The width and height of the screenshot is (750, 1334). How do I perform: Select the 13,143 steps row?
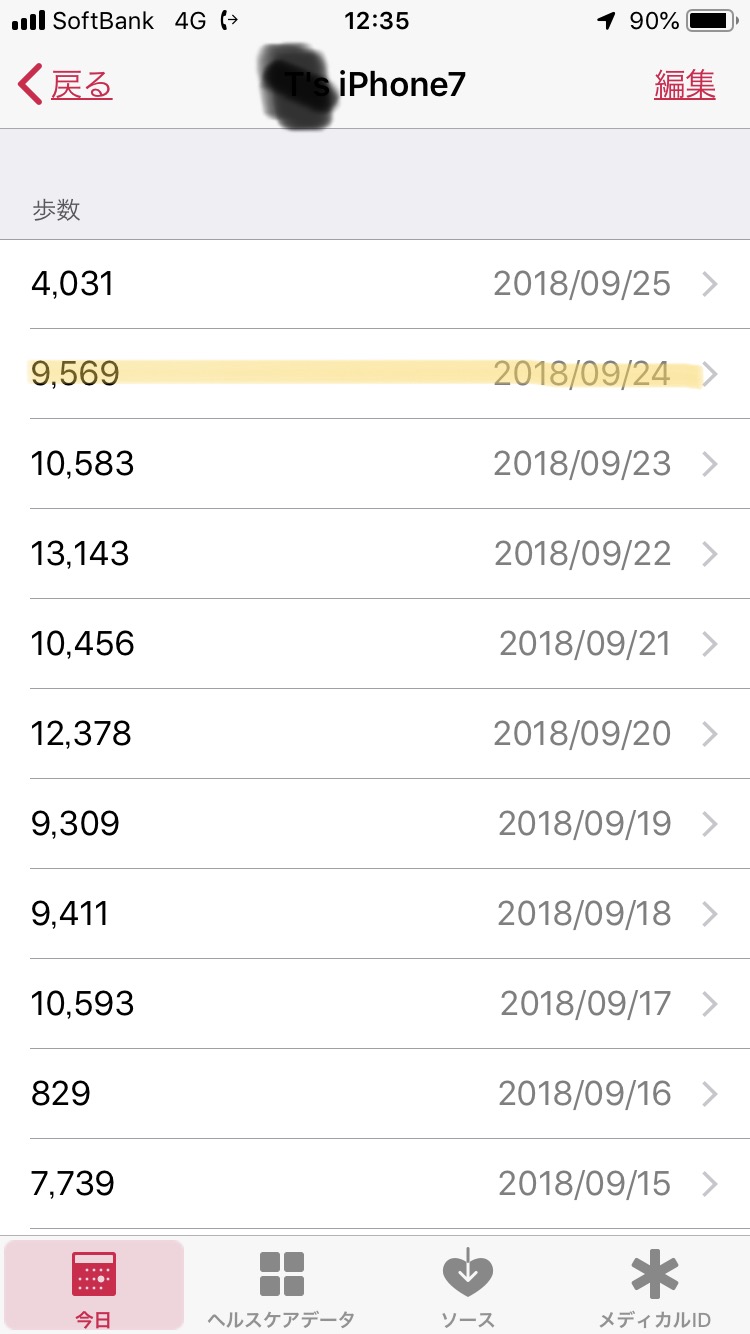point(375,554)
